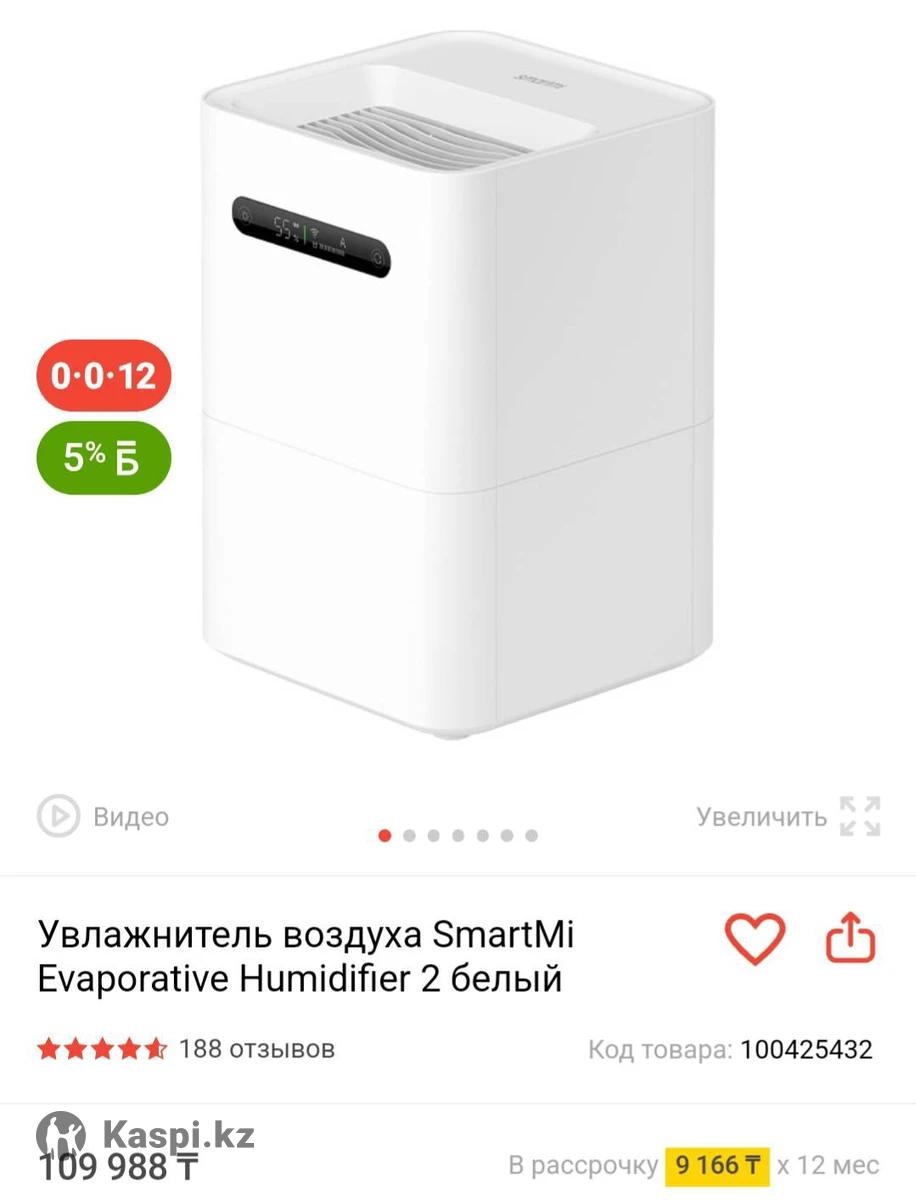Open the SmartMi humidifier product photo

click(x=458, y=390)
